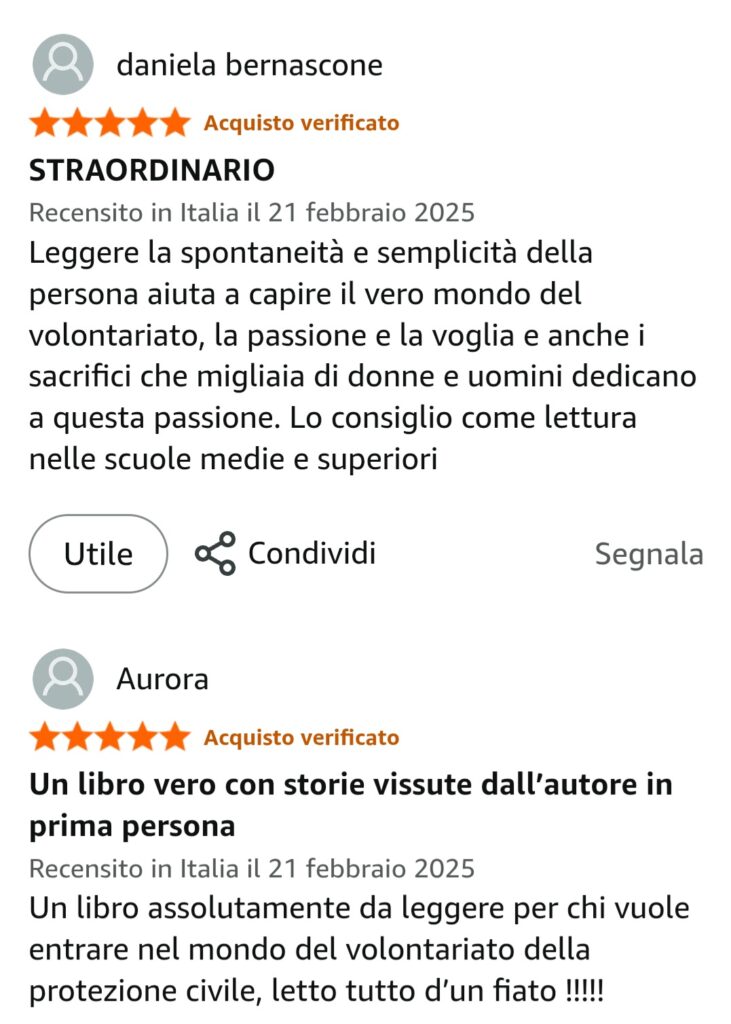Open daniela bernascone's reviewer profile
The height and width of the screenshot is (1024, 731).
click(x=249, y=65)
